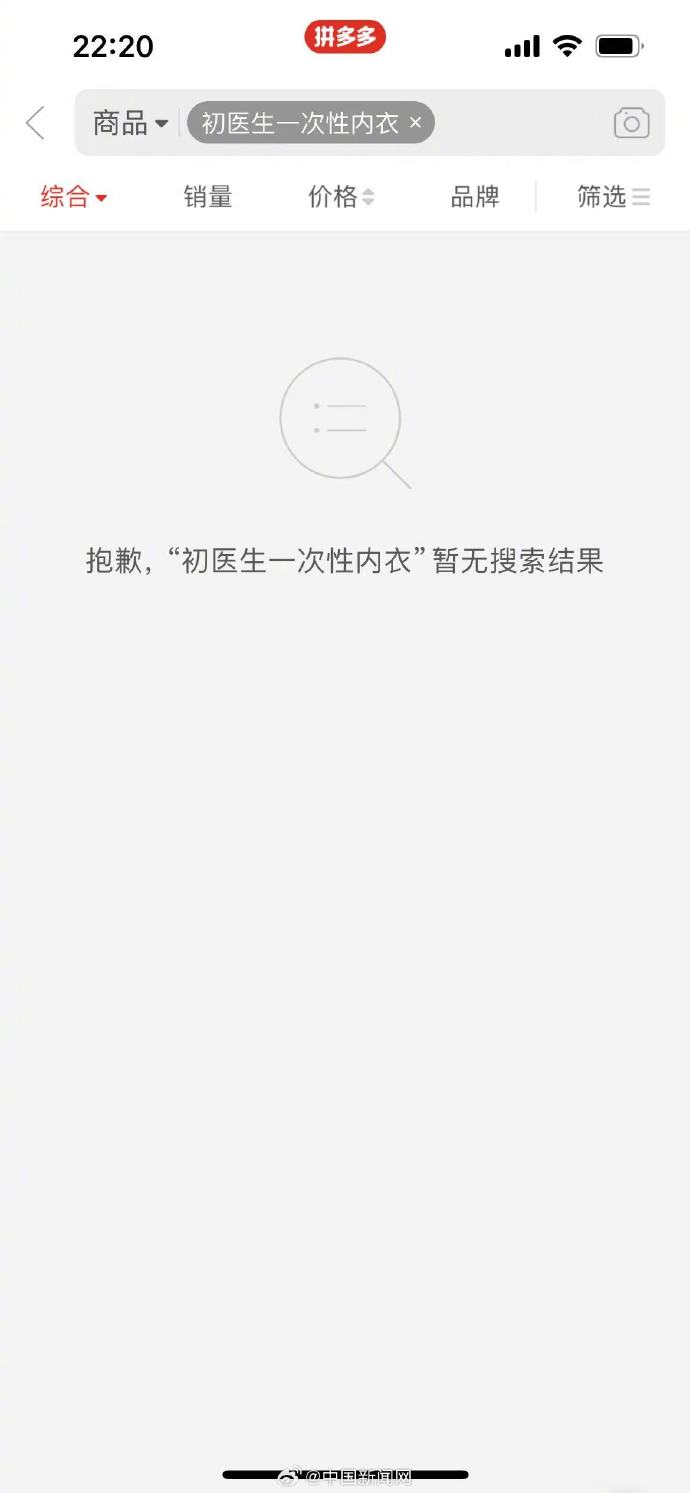Tap the search field to edit the query

coord(520,123)
